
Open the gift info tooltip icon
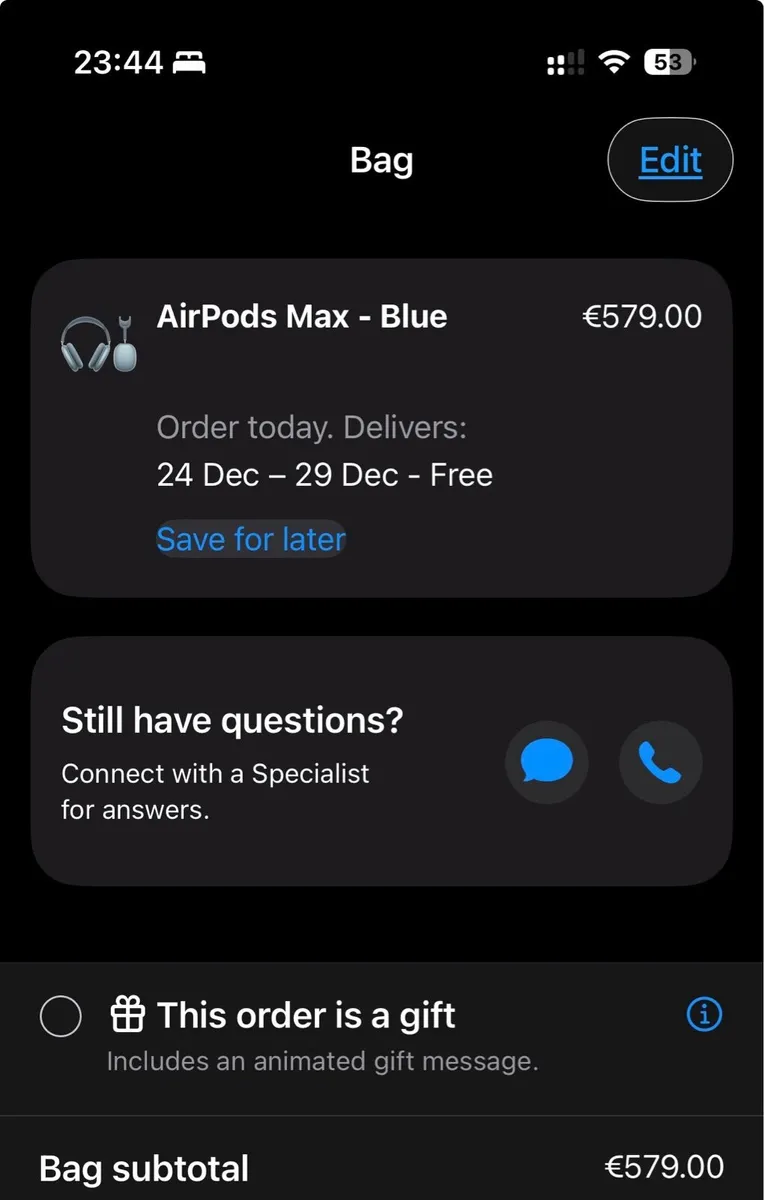point(703,1015)
